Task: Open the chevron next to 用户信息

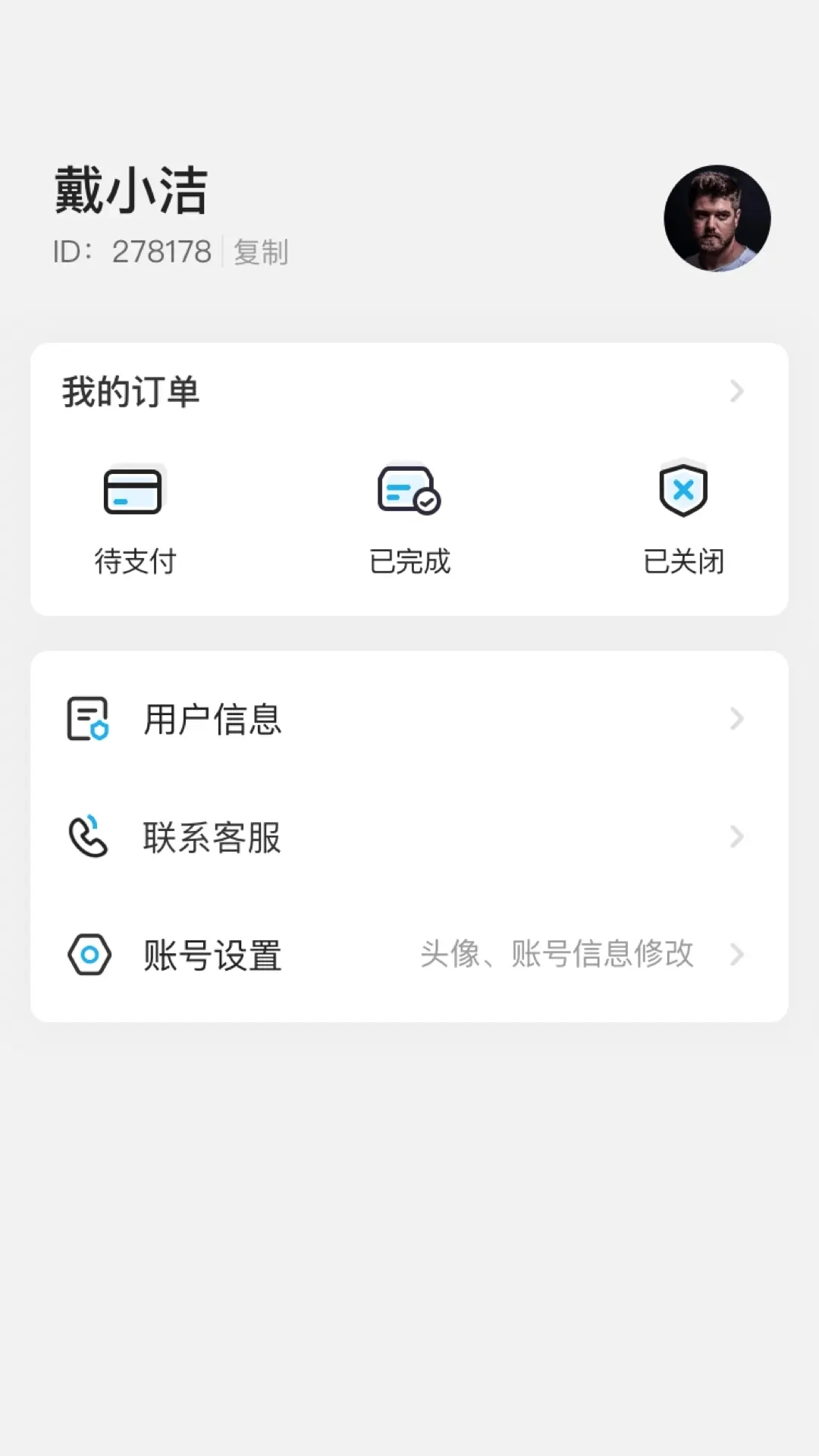Action: 736,719
